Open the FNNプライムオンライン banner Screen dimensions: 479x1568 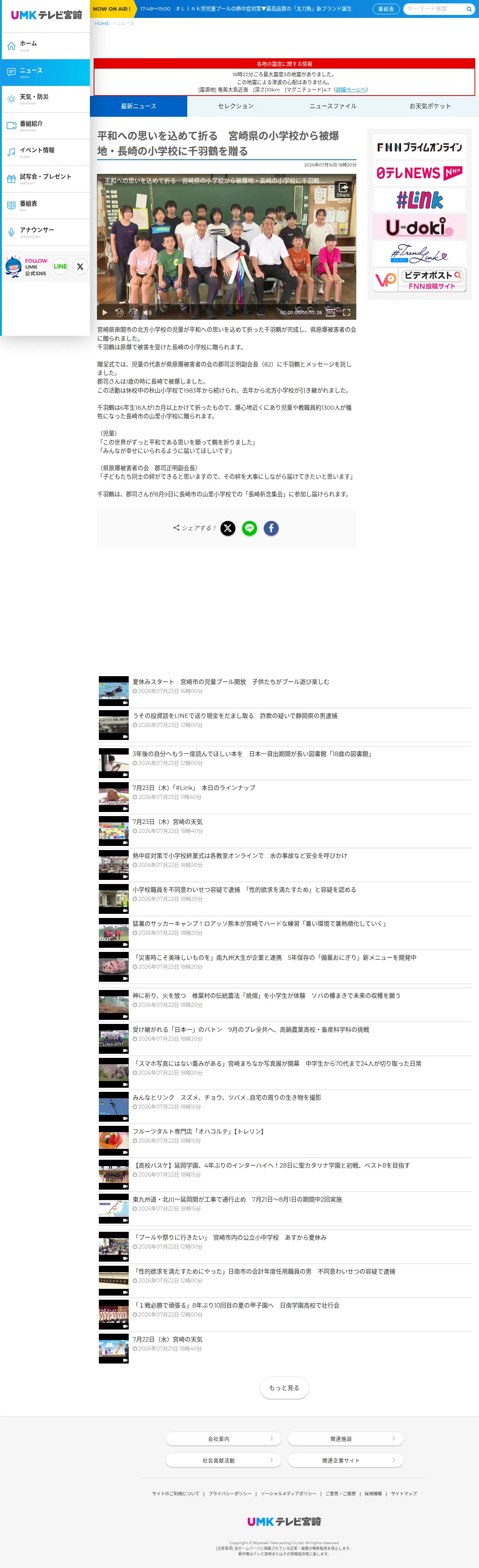[x=419, y=147]
